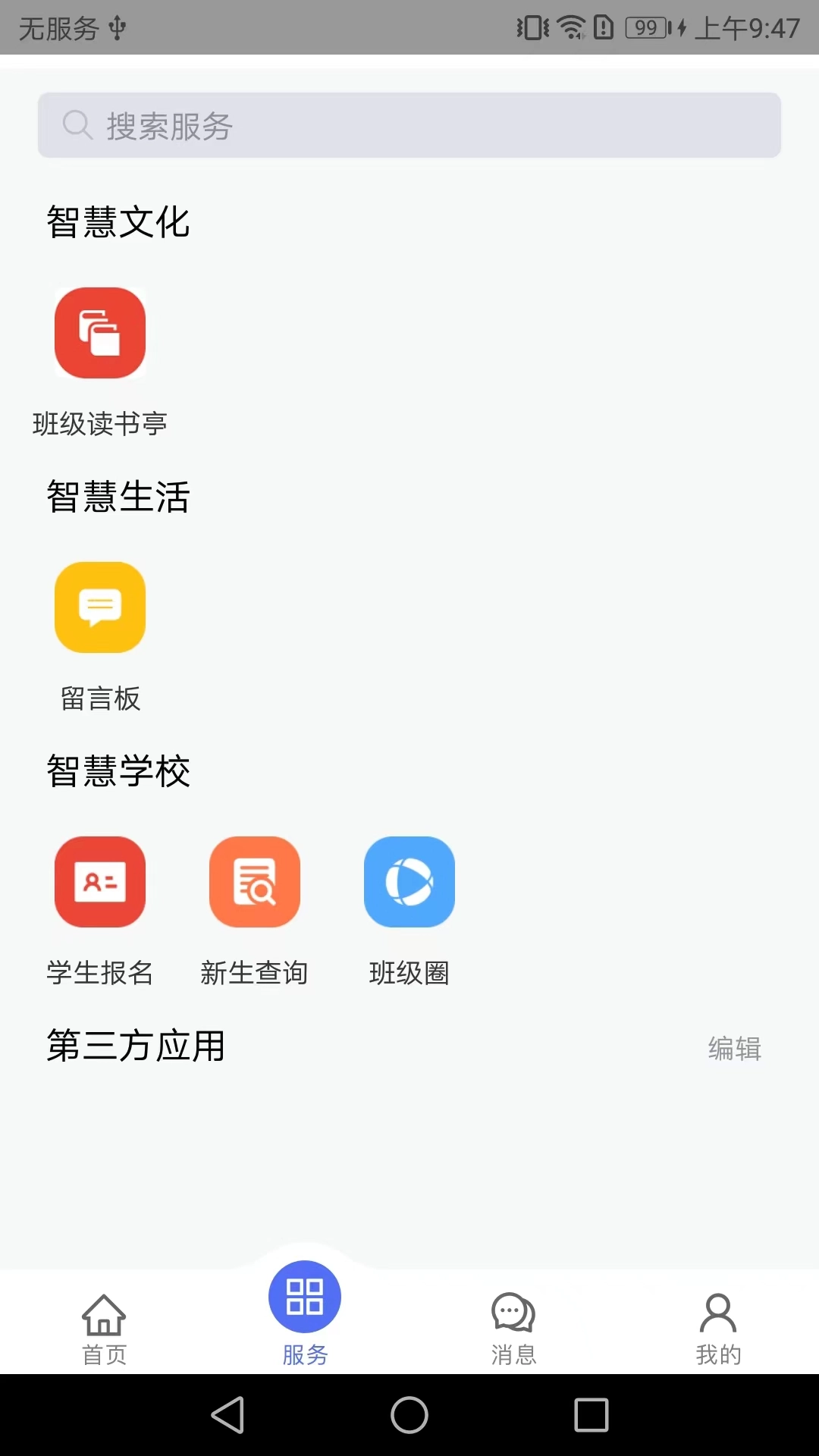The image size is (819, 1456).
Task: Tap 编辑 to edit third-party apps
Action: (734, 1048)
